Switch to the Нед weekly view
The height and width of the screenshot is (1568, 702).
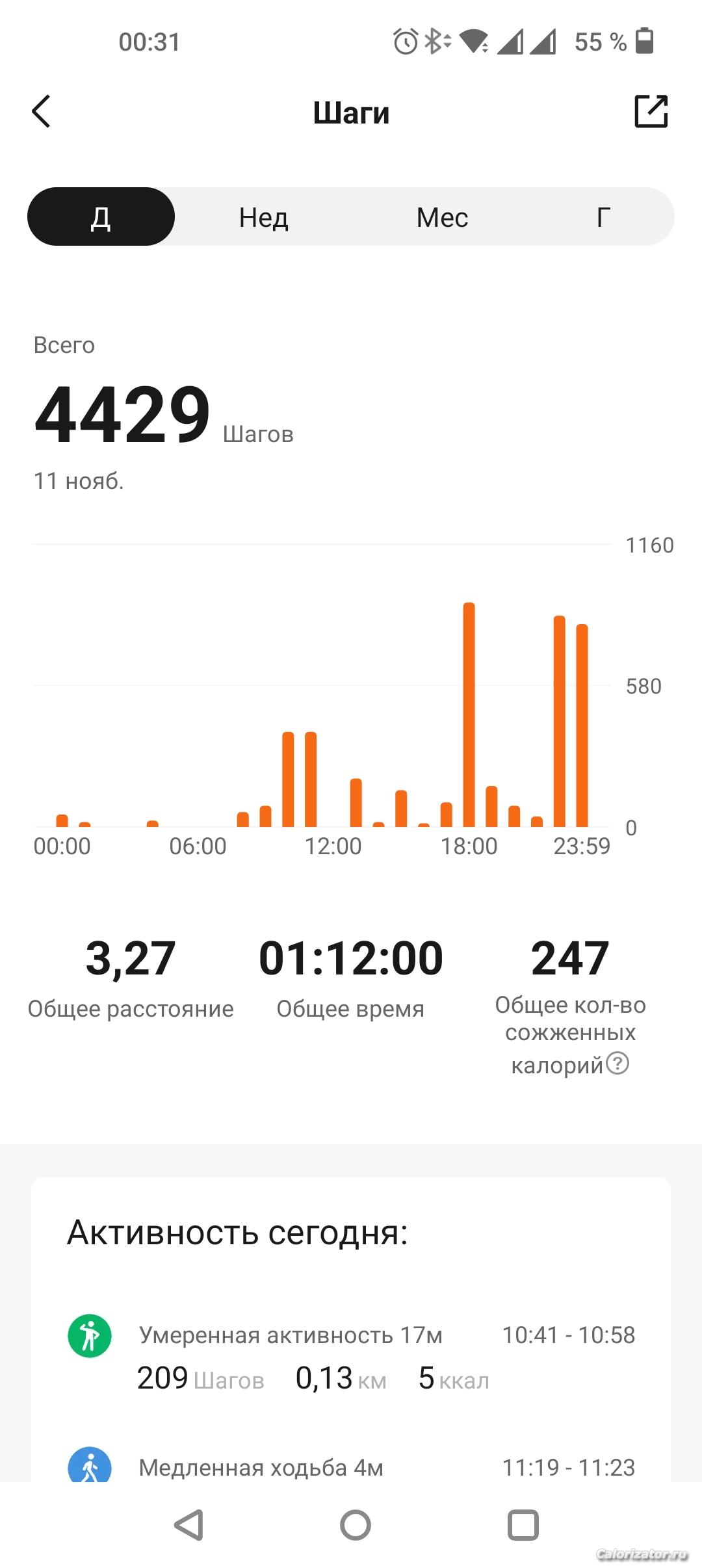click(x=263, y=217)
